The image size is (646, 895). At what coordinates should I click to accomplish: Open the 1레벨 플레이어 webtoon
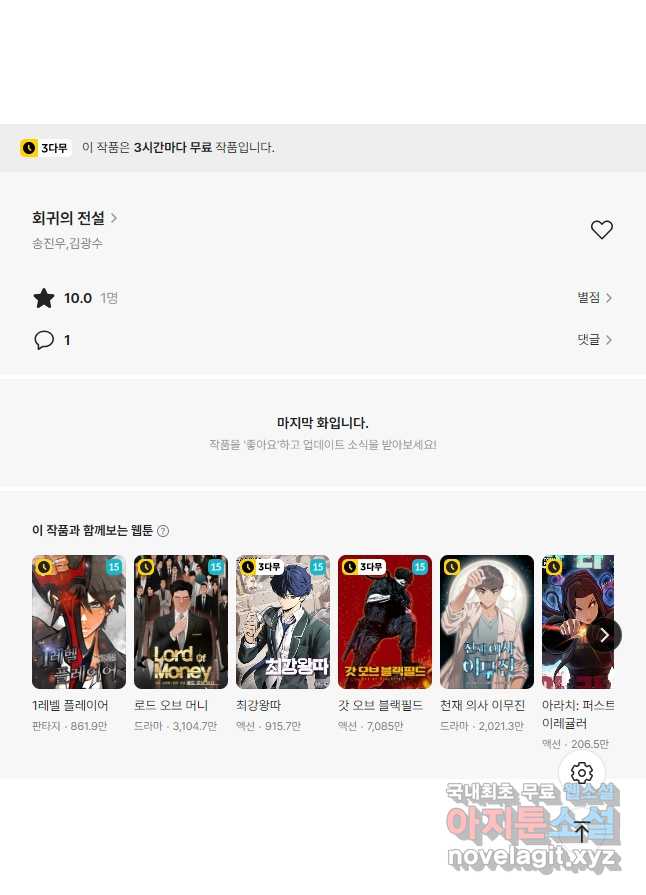coord(79,622)
